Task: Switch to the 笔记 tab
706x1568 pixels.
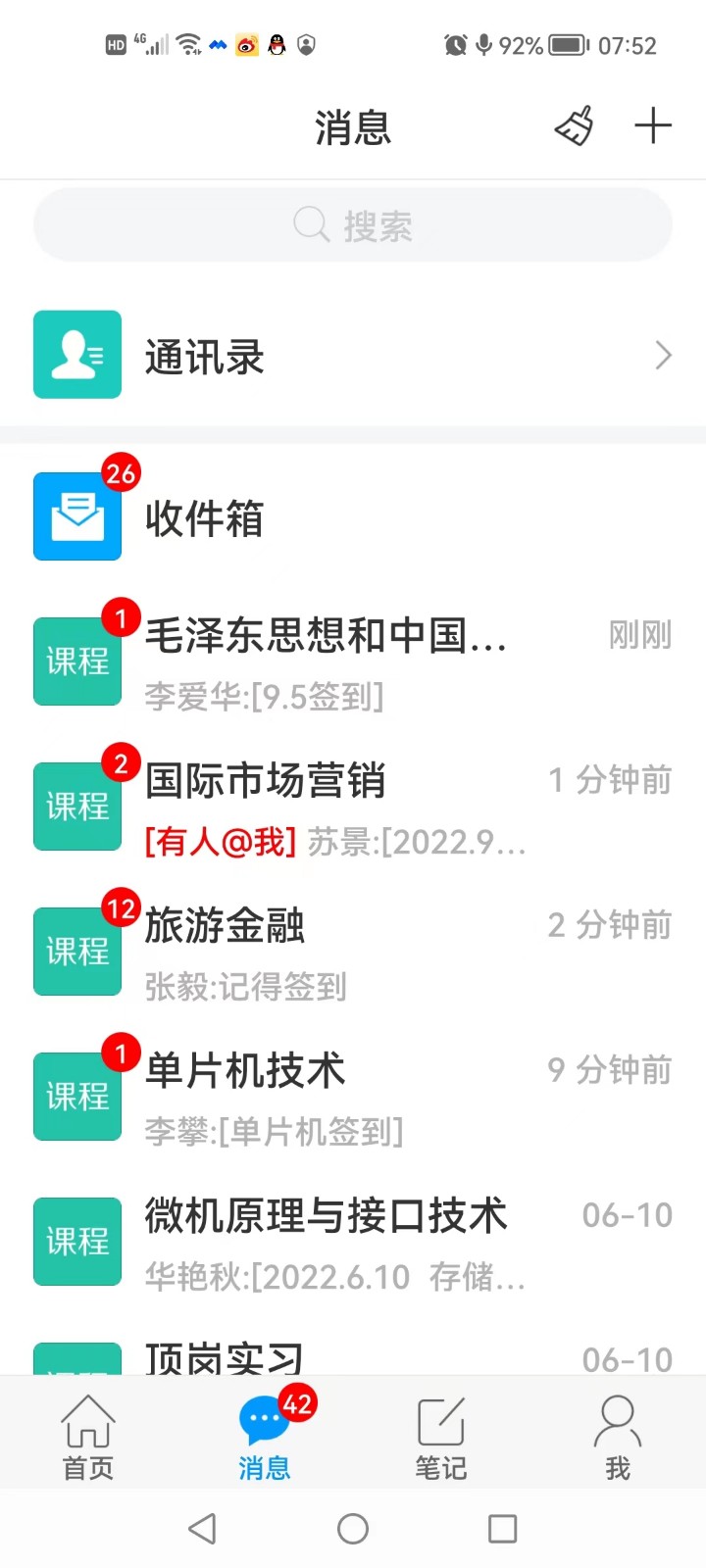Action: pyautogui.click(x=441, y=1435)
